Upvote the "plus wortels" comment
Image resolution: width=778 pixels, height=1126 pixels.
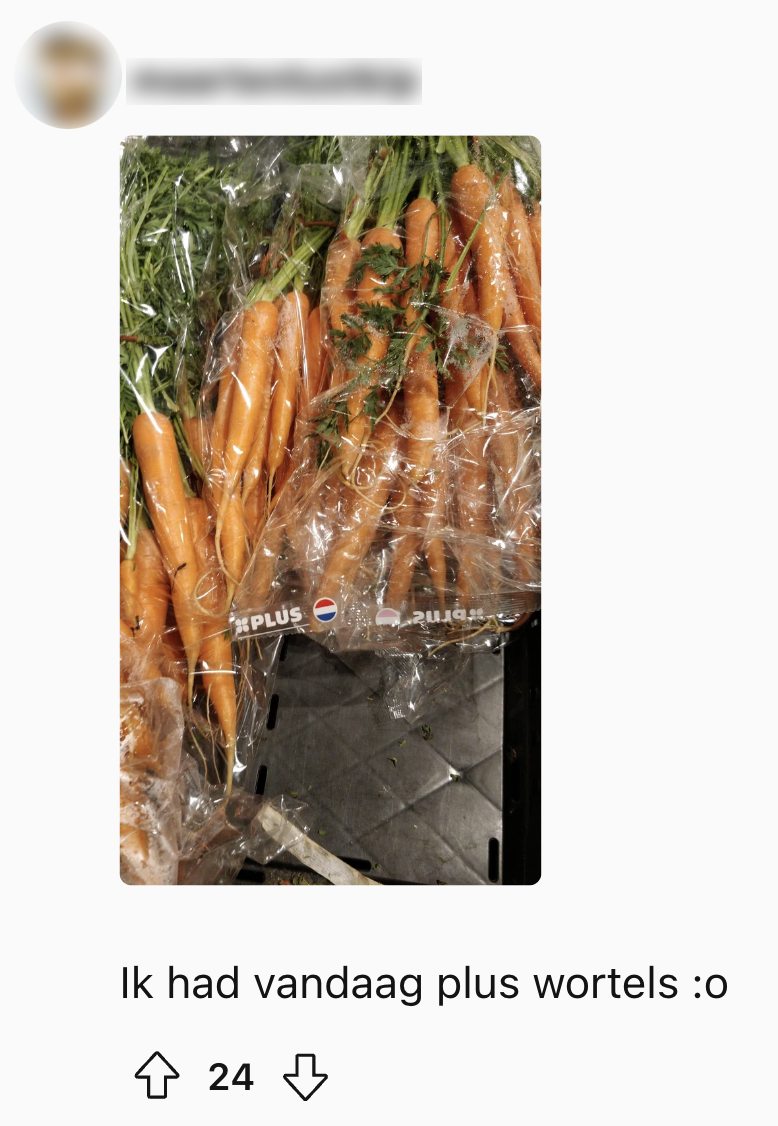(157, 1077)
